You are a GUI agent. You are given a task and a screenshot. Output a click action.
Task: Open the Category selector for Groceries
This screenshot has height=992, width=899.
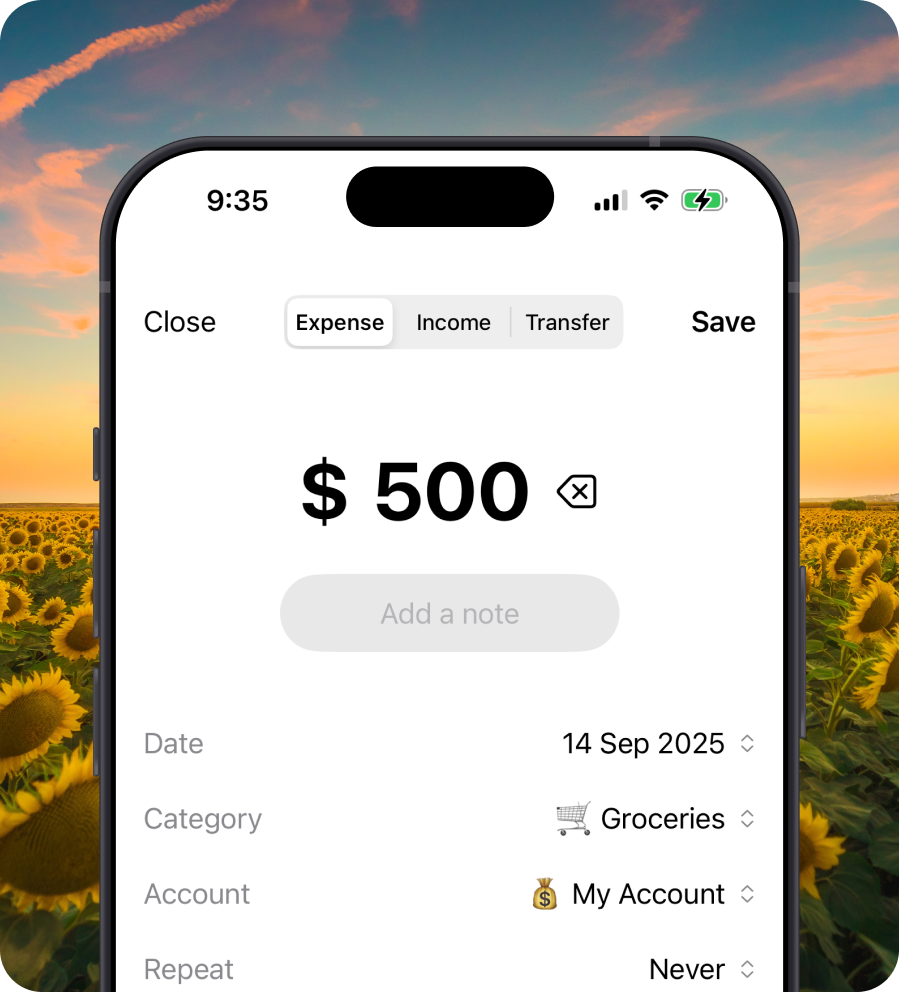663,818
